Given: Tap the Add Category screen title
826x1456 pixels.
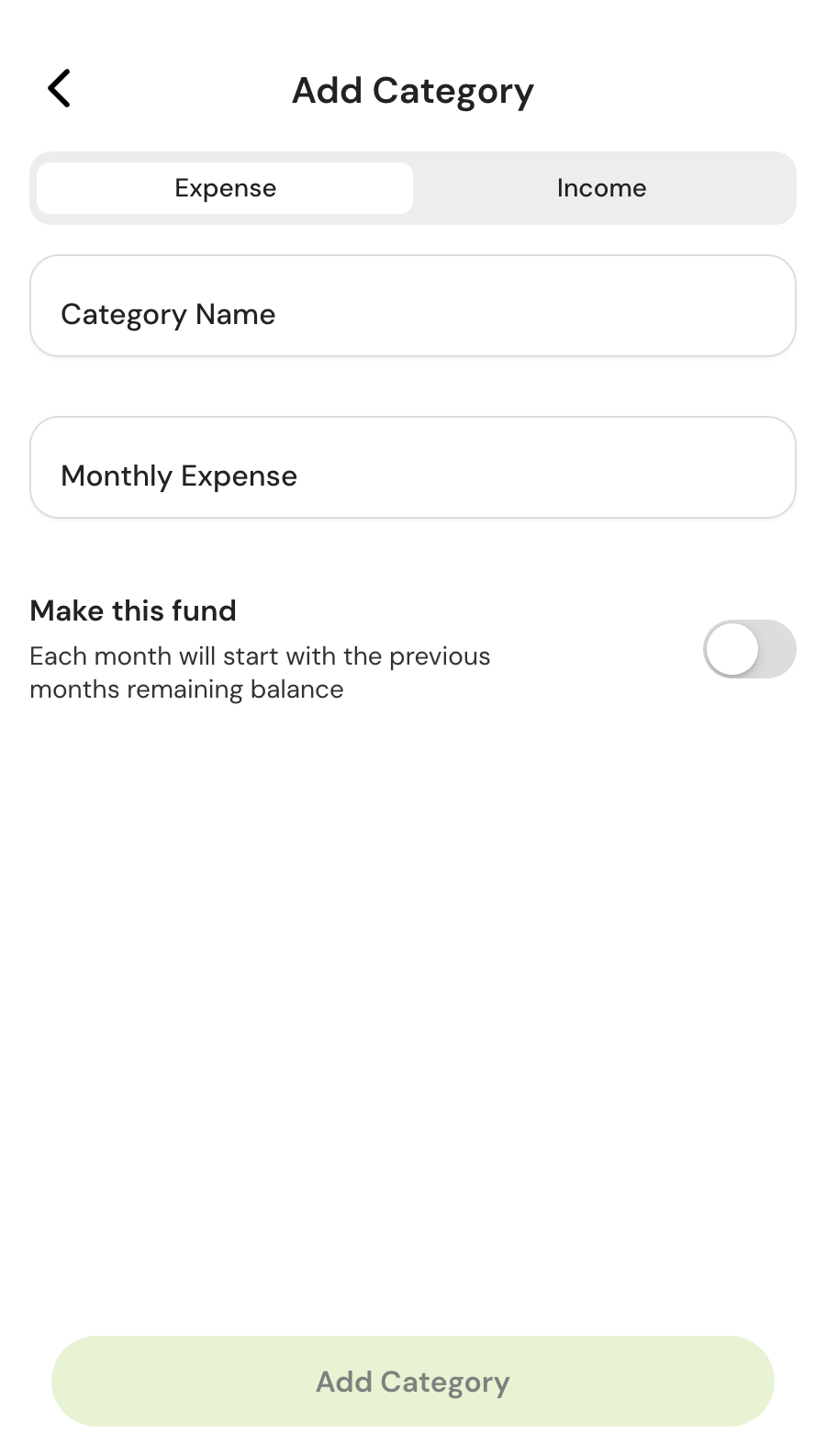Looking at the screenshot, I should tap(412, 90).
